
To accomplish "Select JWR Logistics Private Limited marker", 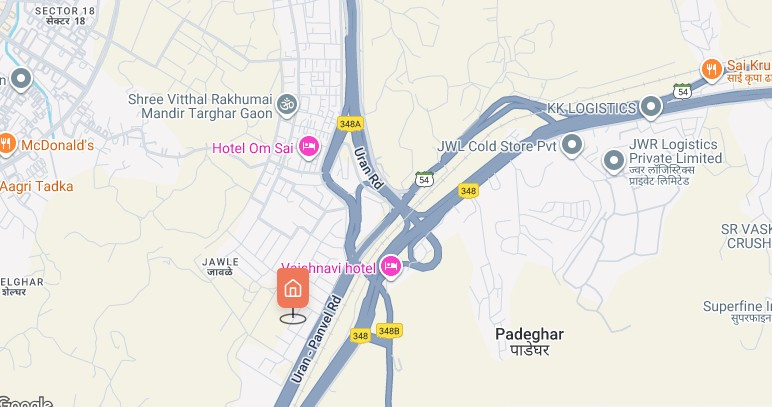I will point(613,158).
